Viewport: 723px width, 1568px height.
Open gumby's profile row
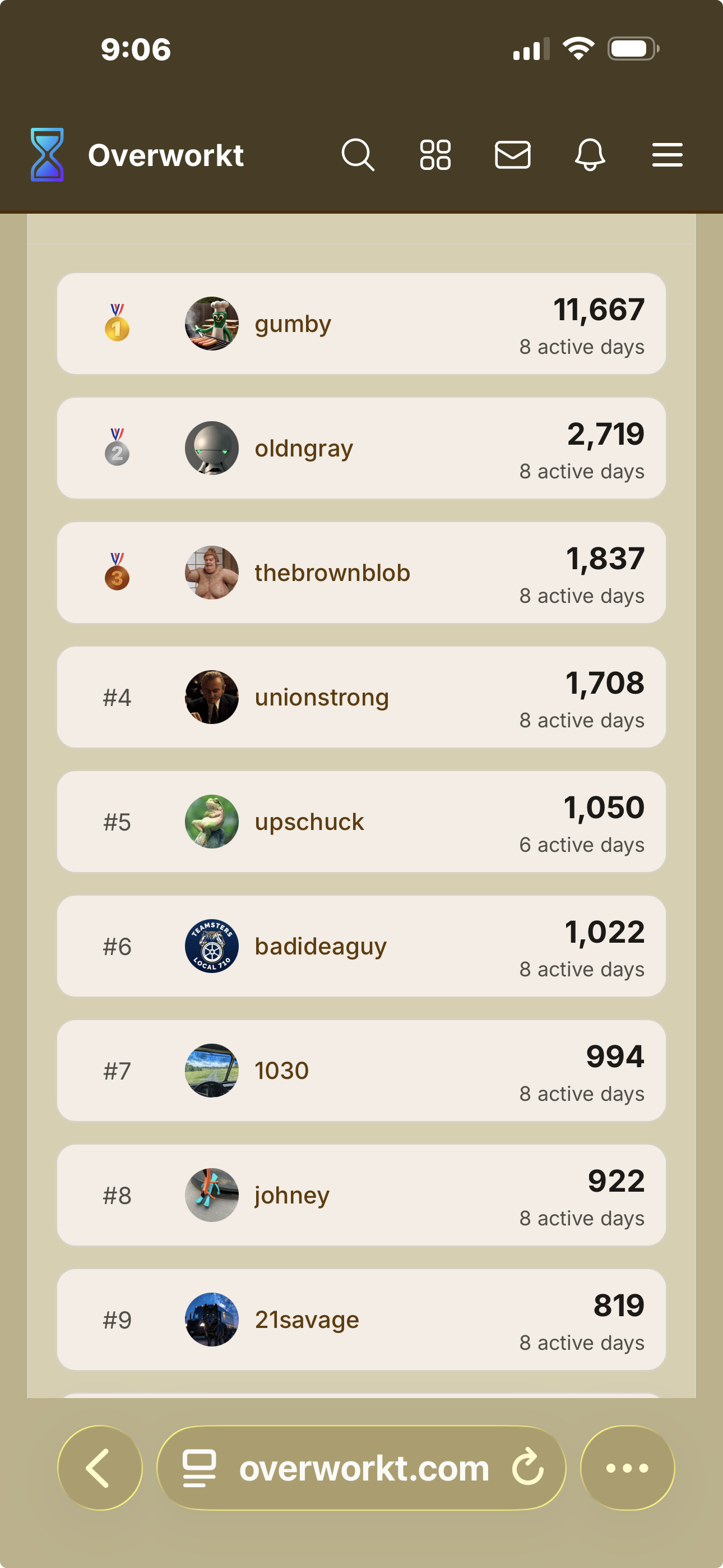(361, 323)
